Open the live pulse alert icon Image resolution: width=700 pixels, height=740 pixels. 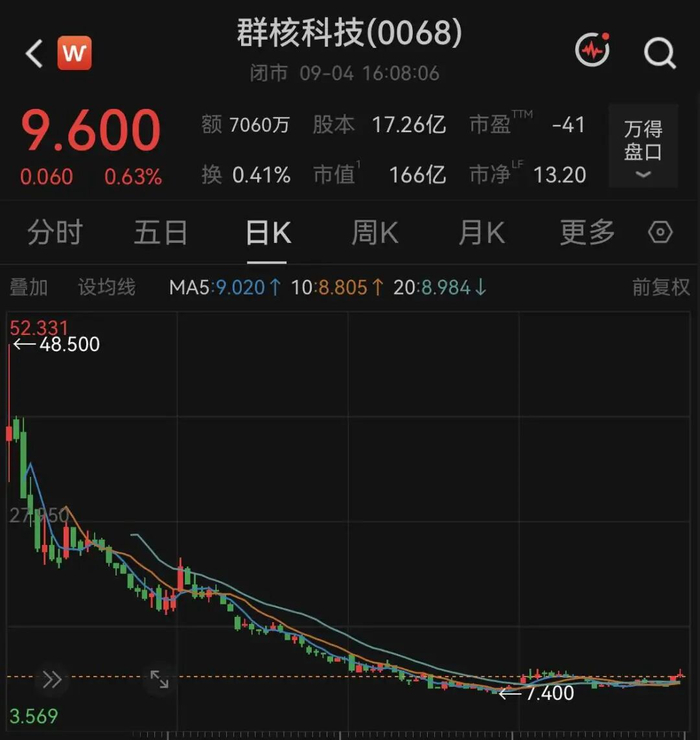click(x=592, y=50)
